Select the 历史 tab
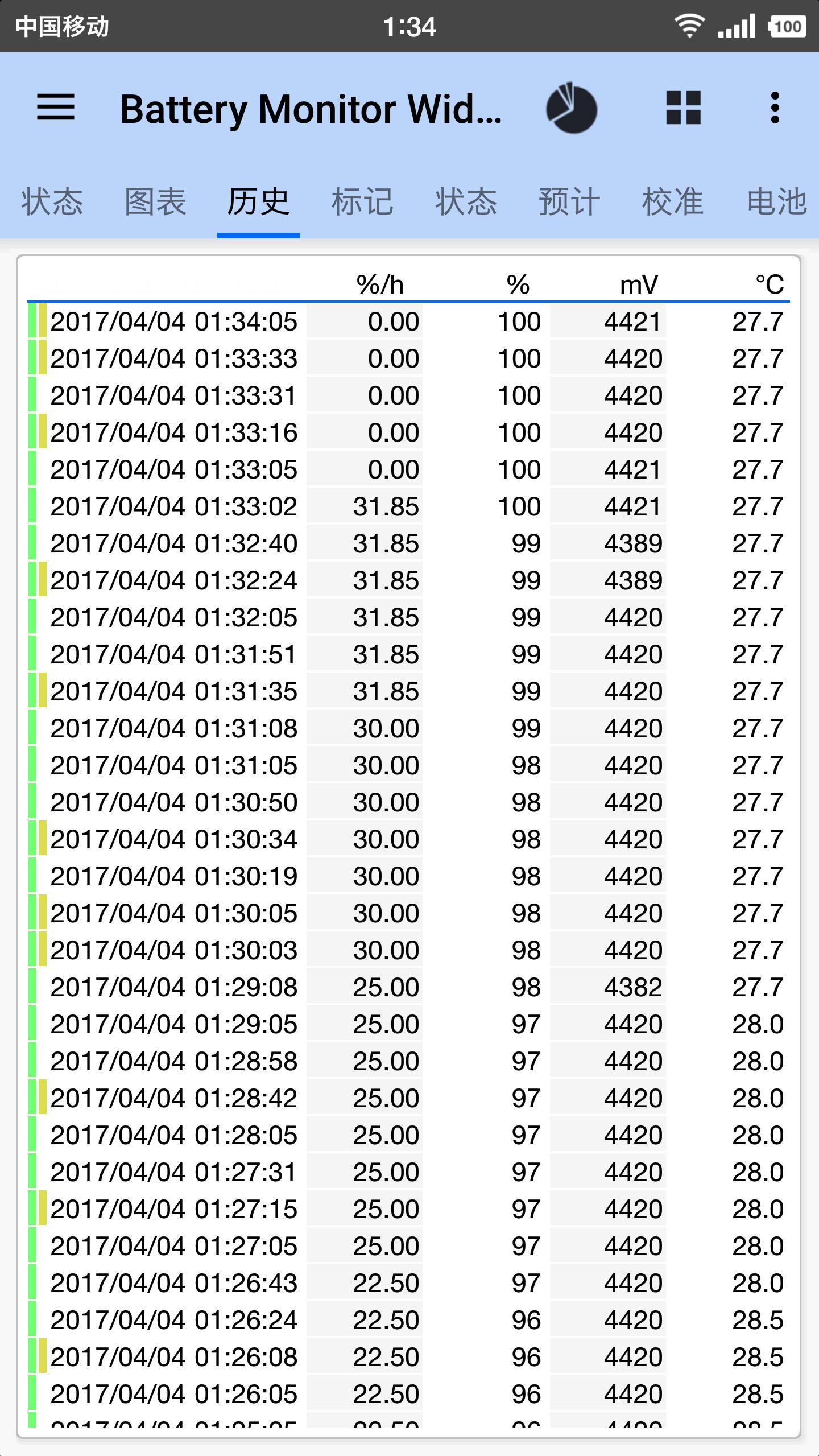 click(259, 202)
